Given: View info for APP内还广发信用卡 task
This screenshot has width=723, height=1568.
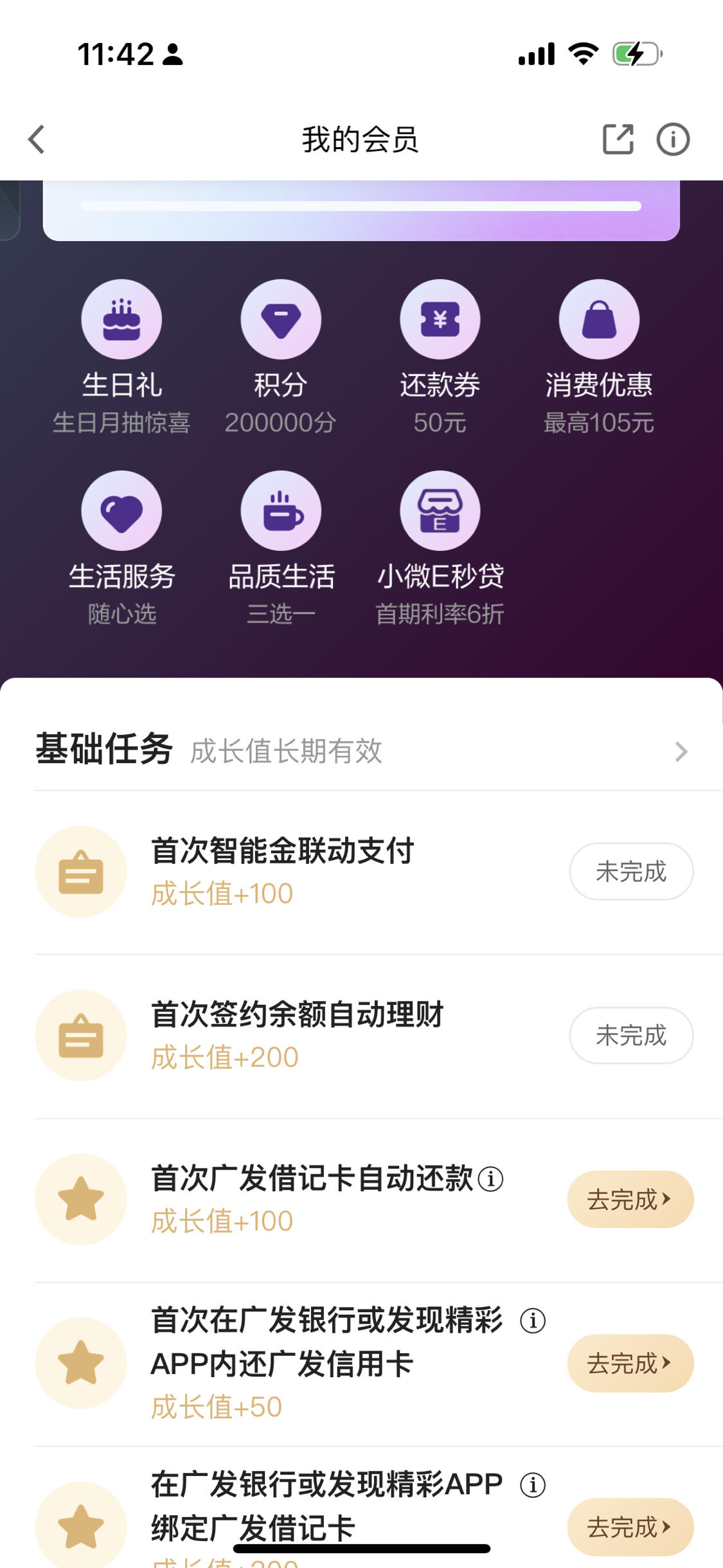Looking at the screenshot, I should point(533,1321).
